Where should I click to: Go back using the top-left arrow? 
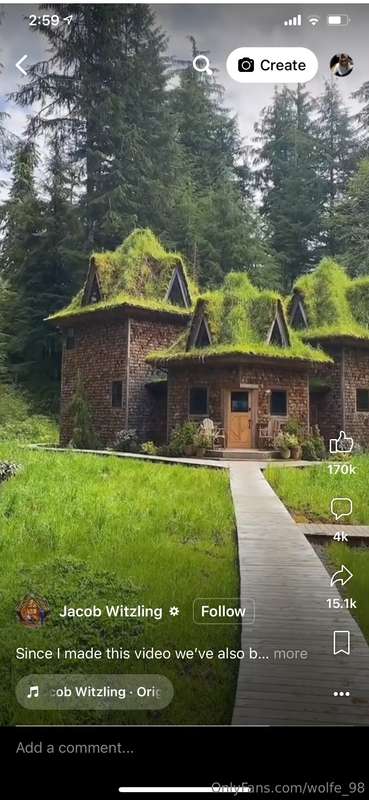click(x=21, y=65)
